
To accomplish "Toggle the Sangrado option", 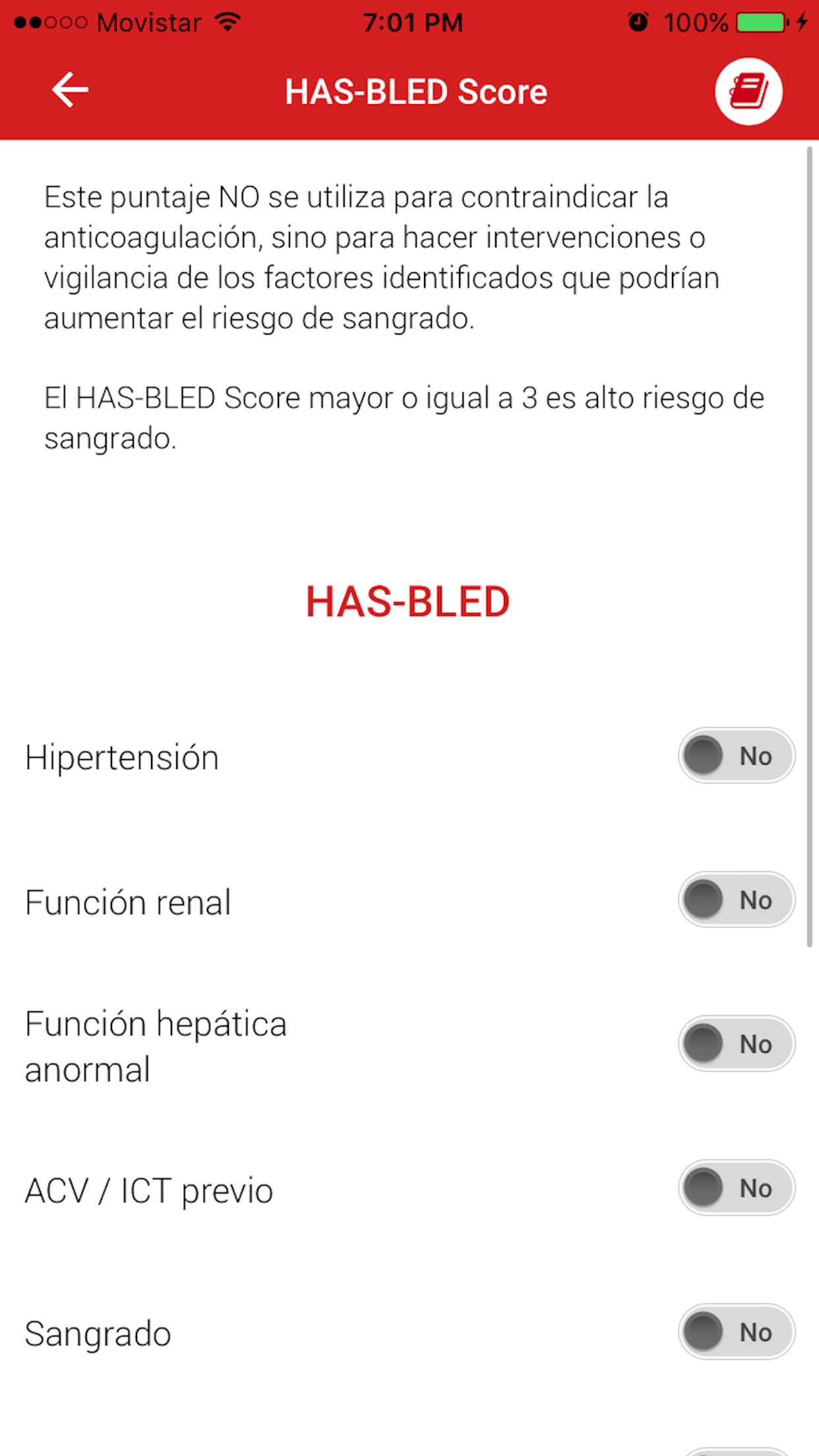I will (x=736, y=1331).
